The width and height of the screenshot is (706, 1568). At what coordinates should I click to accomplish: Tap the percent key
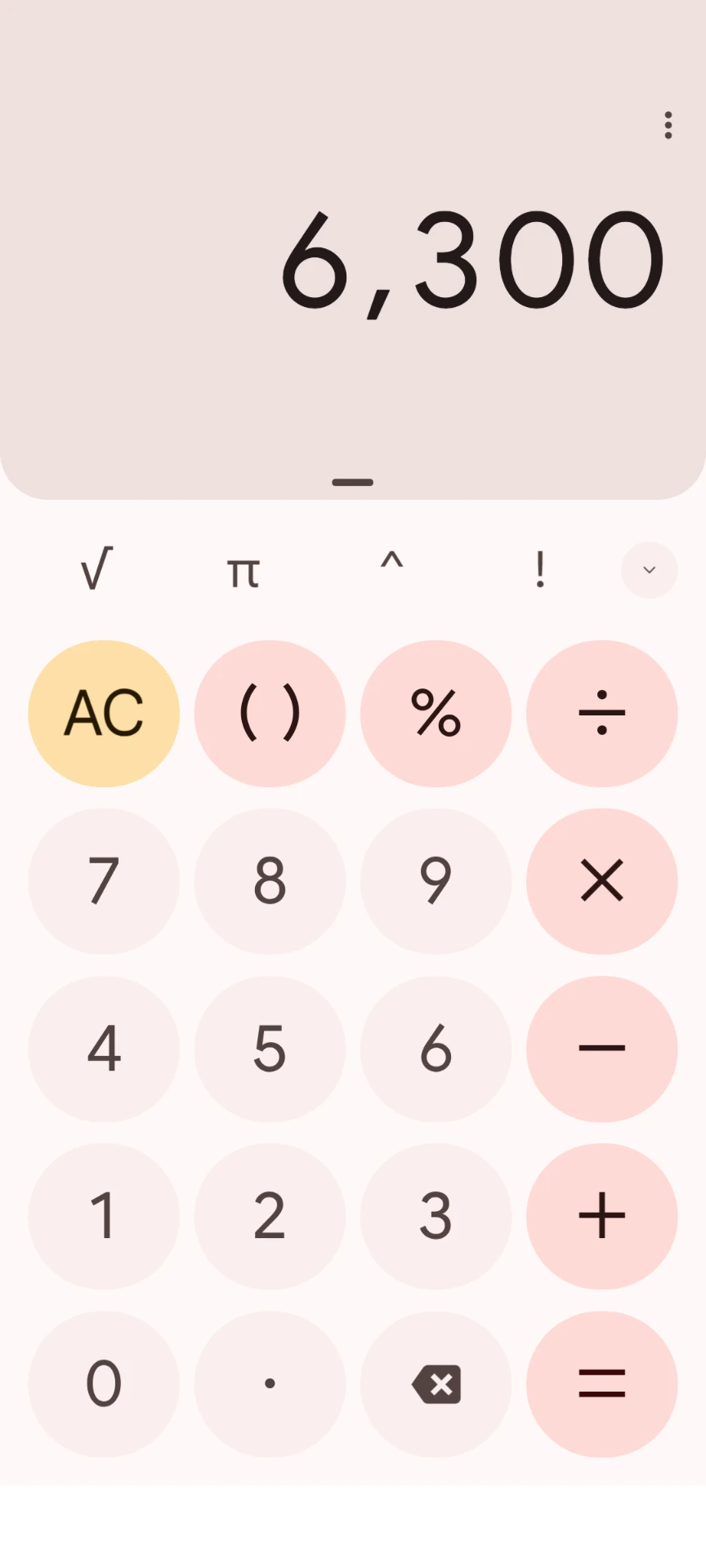436,714
